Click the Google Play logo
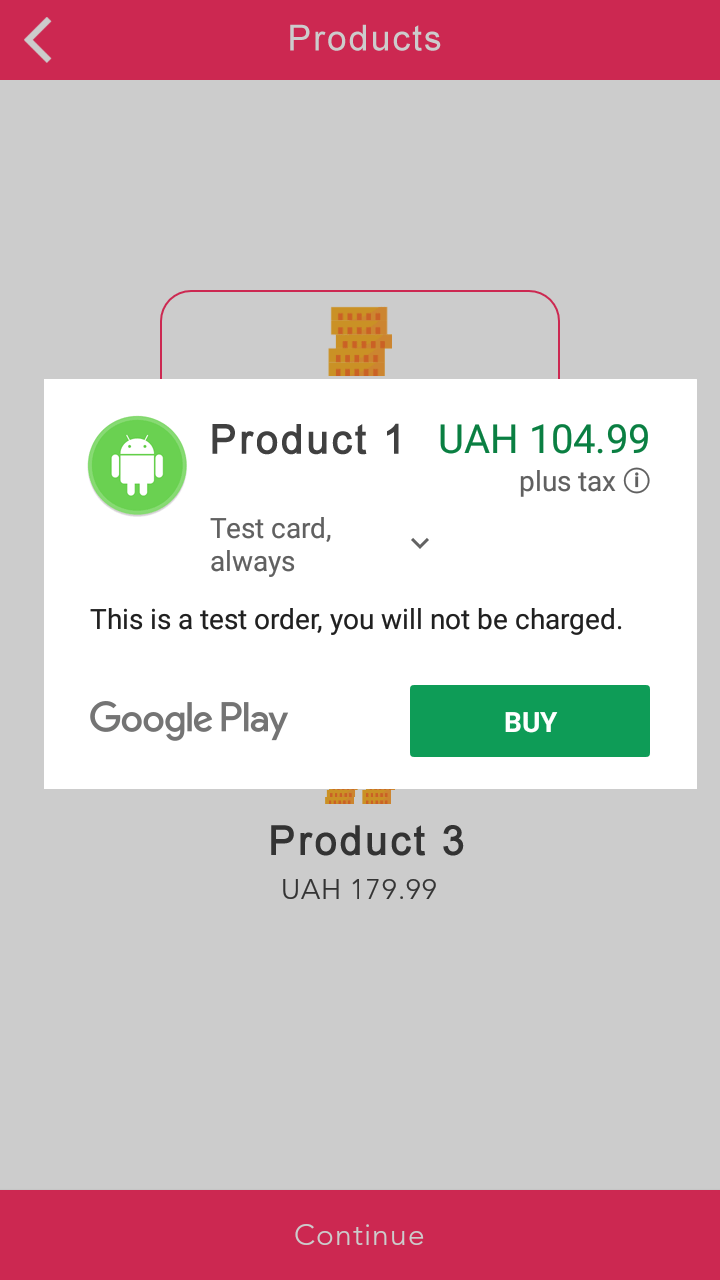Image resolution: width=720 pixels, height=1280 pixels. pyautogui.click(x=188, y=719)
